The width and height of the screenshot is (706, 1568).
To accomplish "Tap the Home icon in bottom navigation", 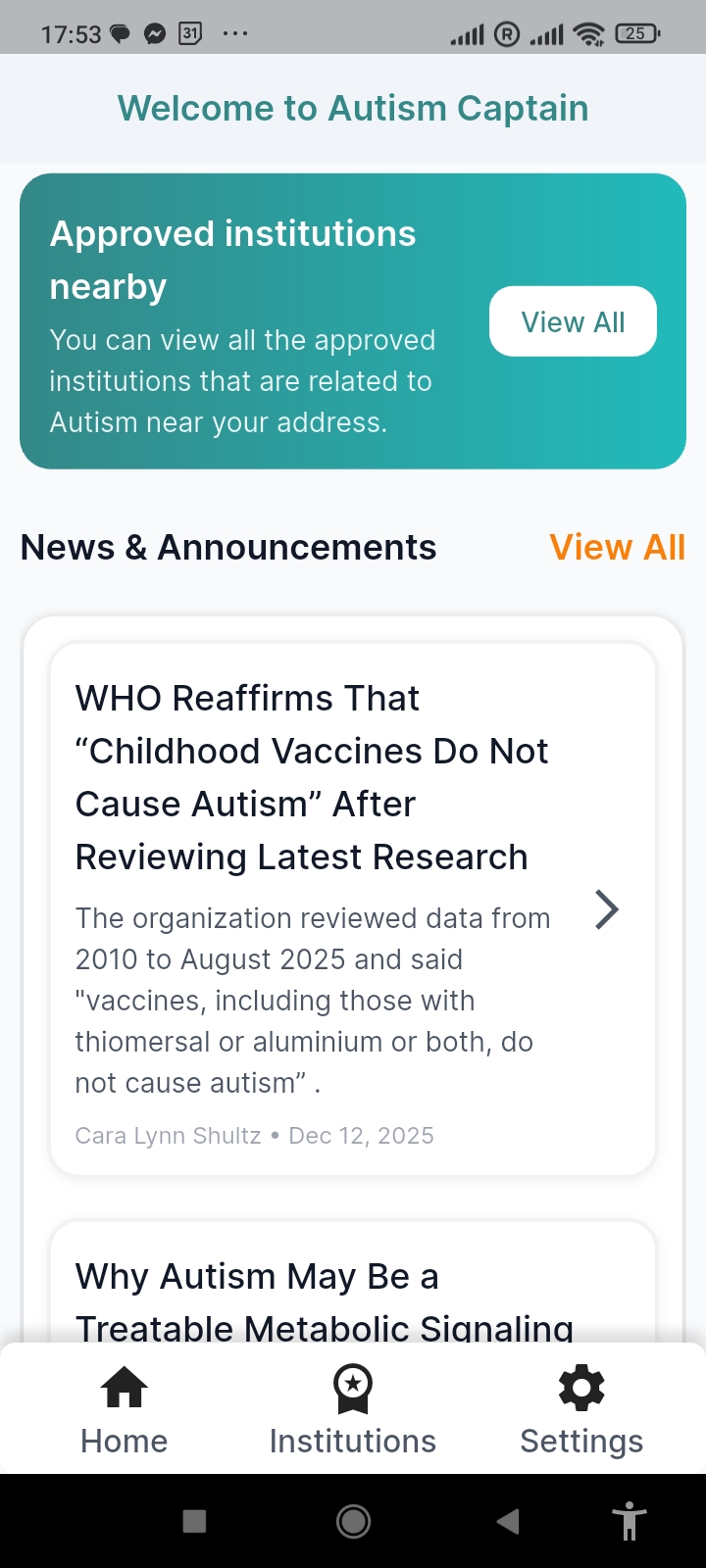I will pyautogui.click(x=123, y=1389).
